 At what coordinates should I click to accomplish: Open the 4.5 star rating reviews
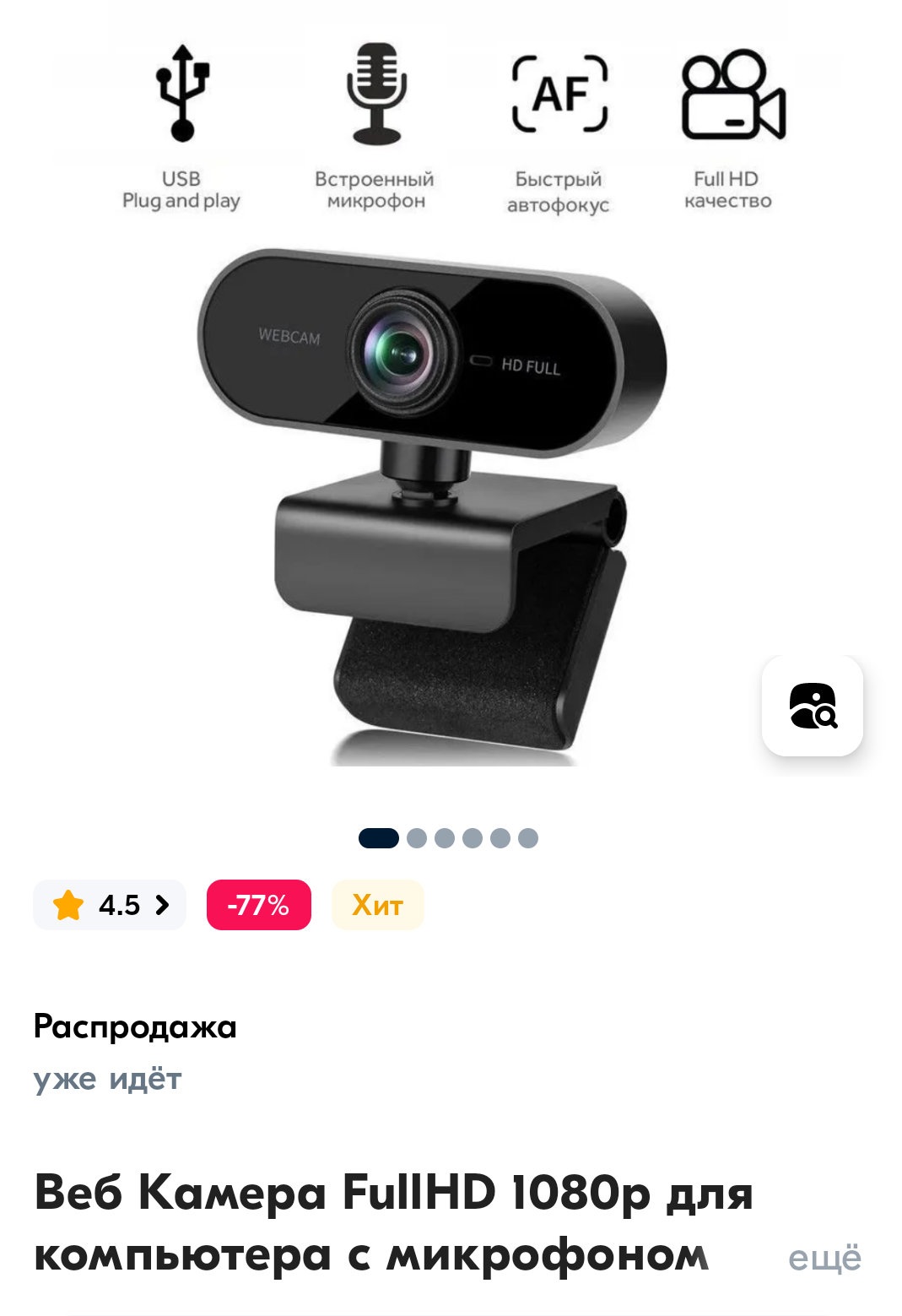(x=110, y=905)
